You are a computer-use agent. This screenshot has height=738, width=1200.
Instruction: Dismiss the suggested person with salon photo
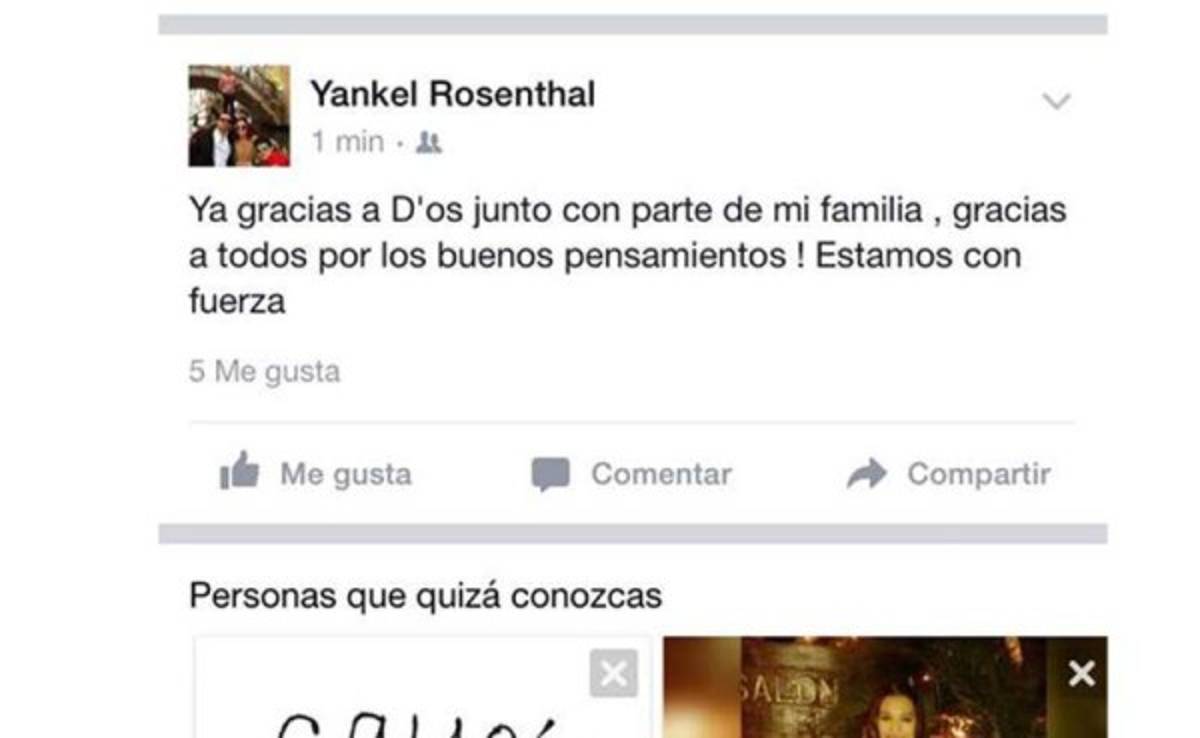[x=1081, y=673]
